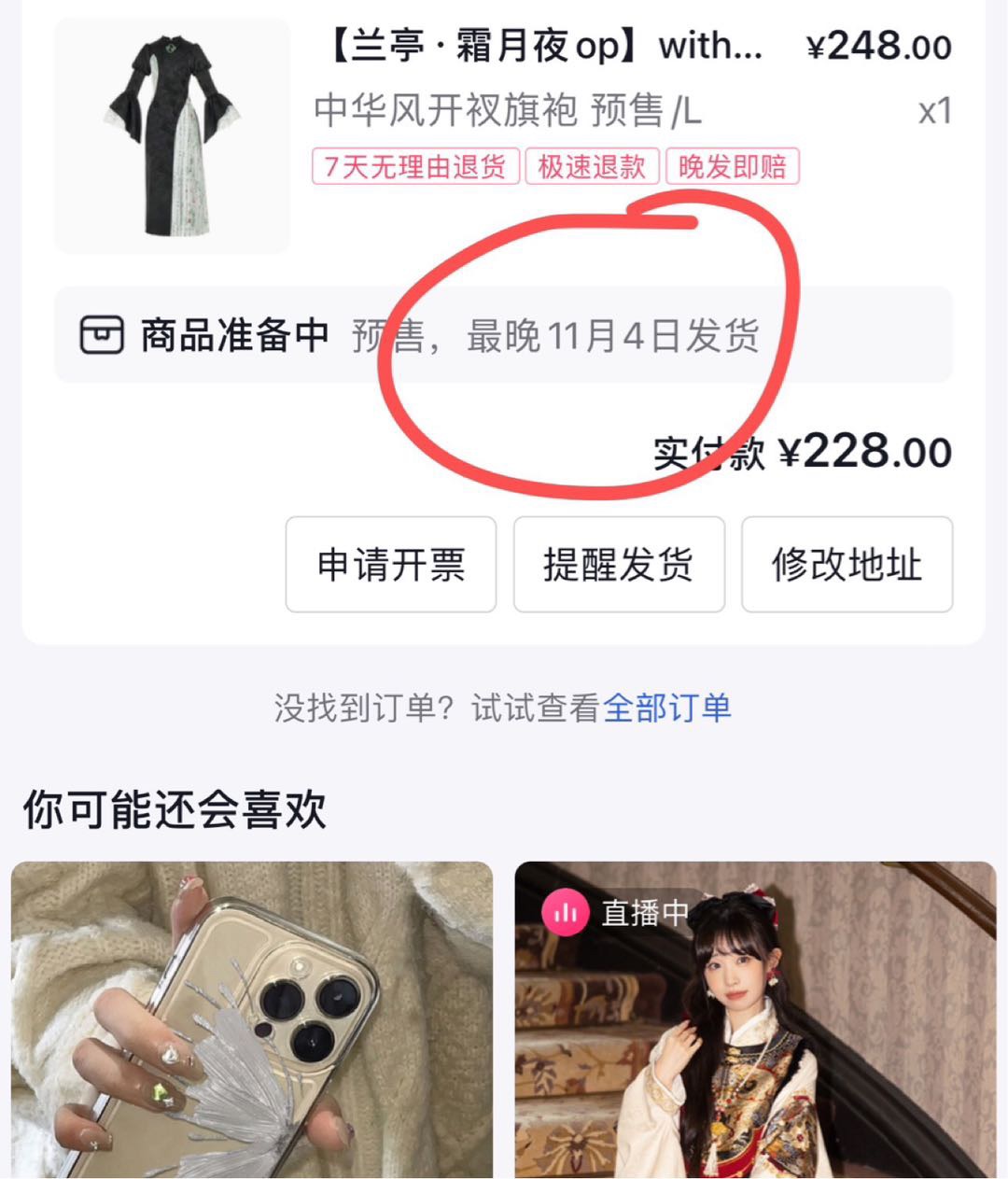The width and height of the screenshot is (1008, 1179).
Task: Open the 全部订单 link
Action: [666, 708]
